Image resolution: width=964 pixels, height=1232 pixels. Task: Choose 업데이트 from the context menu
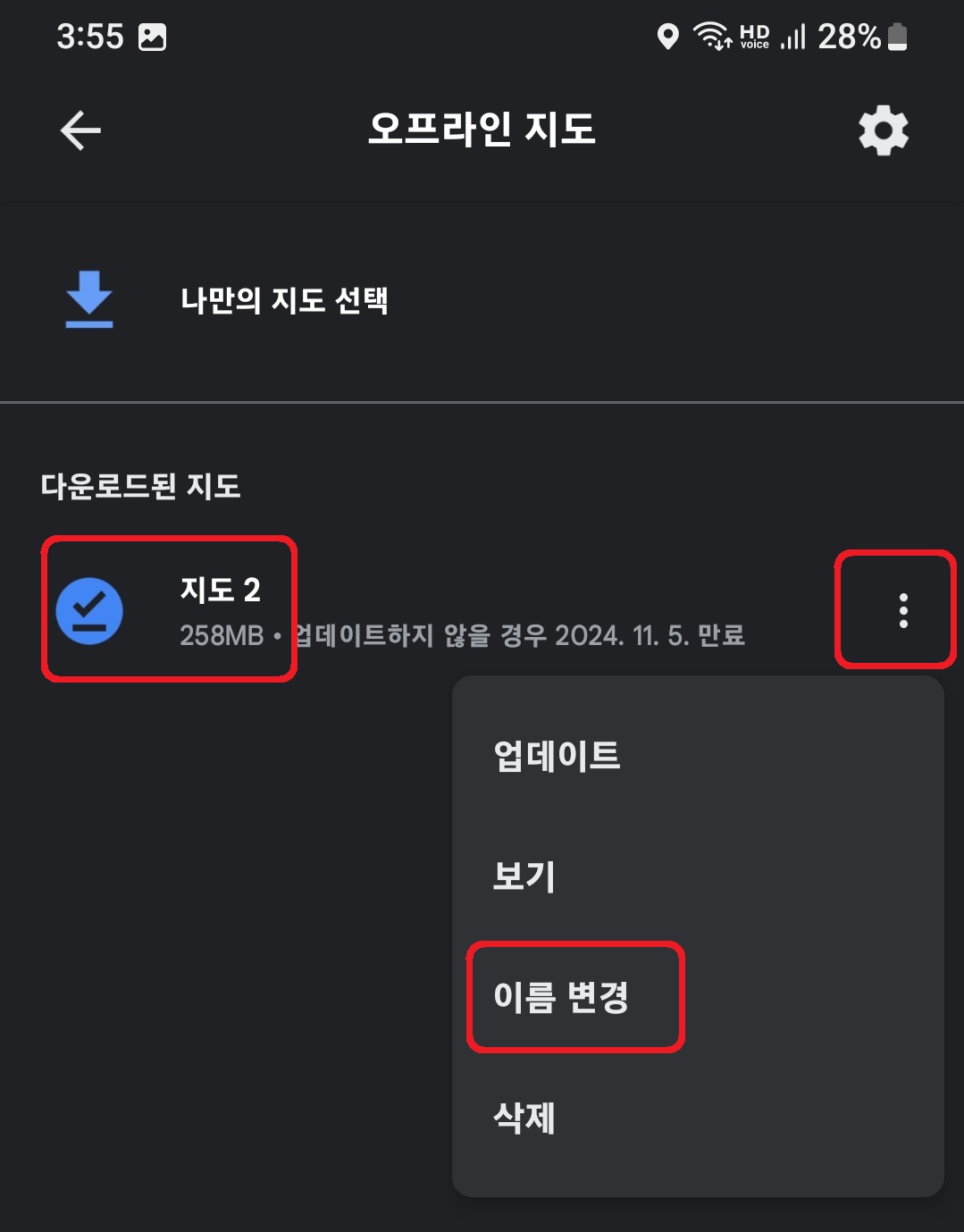[556, 757]
